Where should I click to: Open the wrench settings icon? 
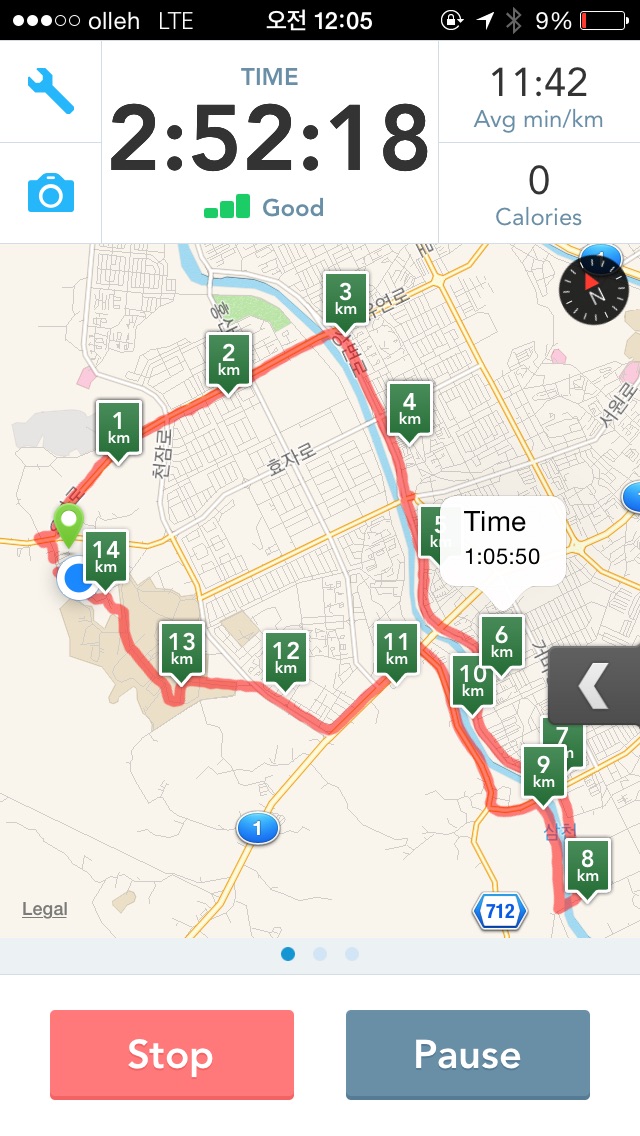pos(50,91)
